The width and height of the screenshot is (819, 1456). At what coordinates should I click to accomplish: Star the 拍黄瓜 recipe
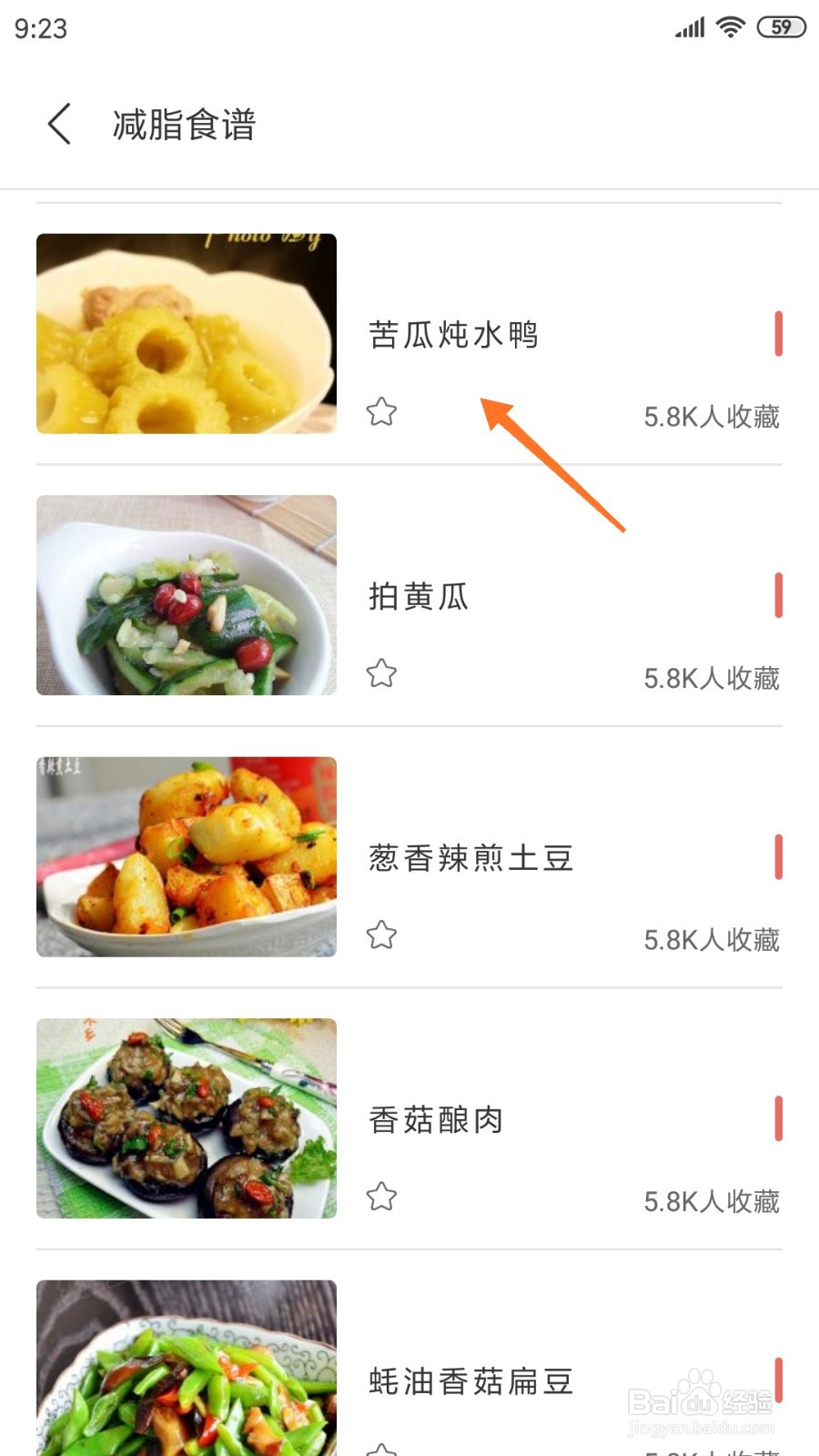[382, 674]
